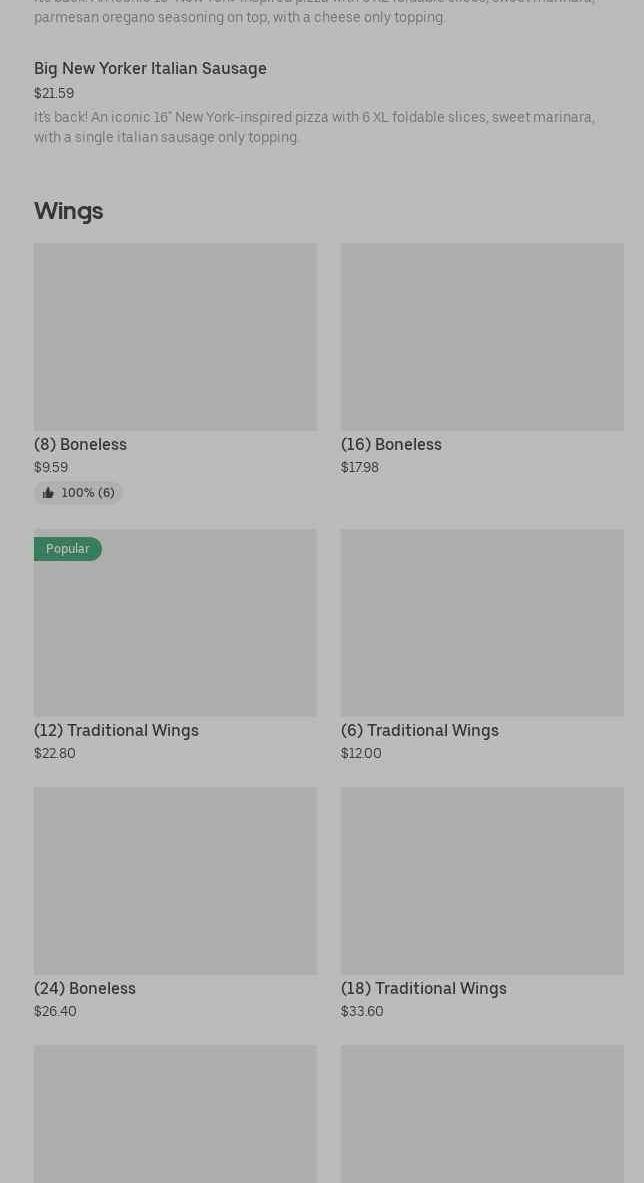Open the (16) Boneless wings item

(482, 360)
